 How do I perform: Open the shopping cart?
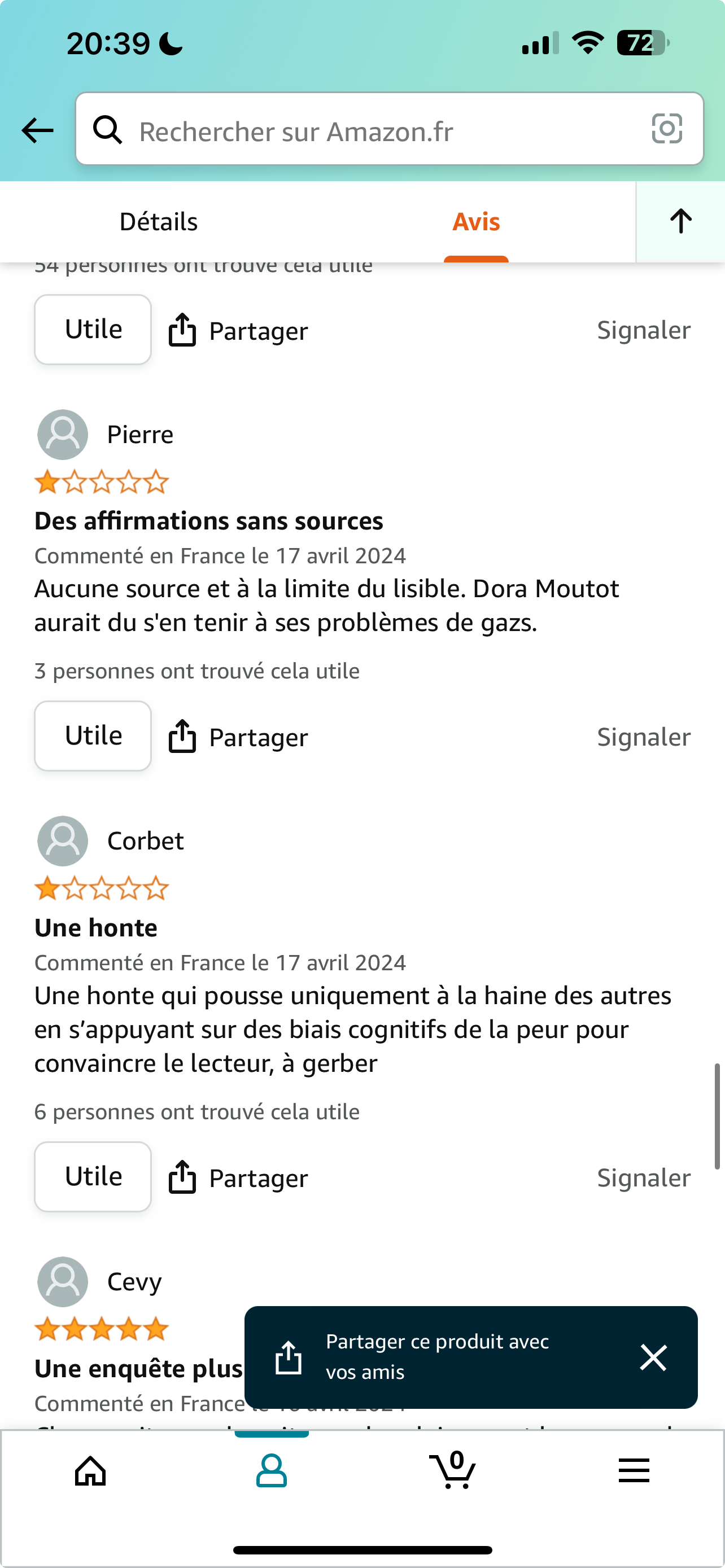pyautogui.click(x=452, y=1470)
